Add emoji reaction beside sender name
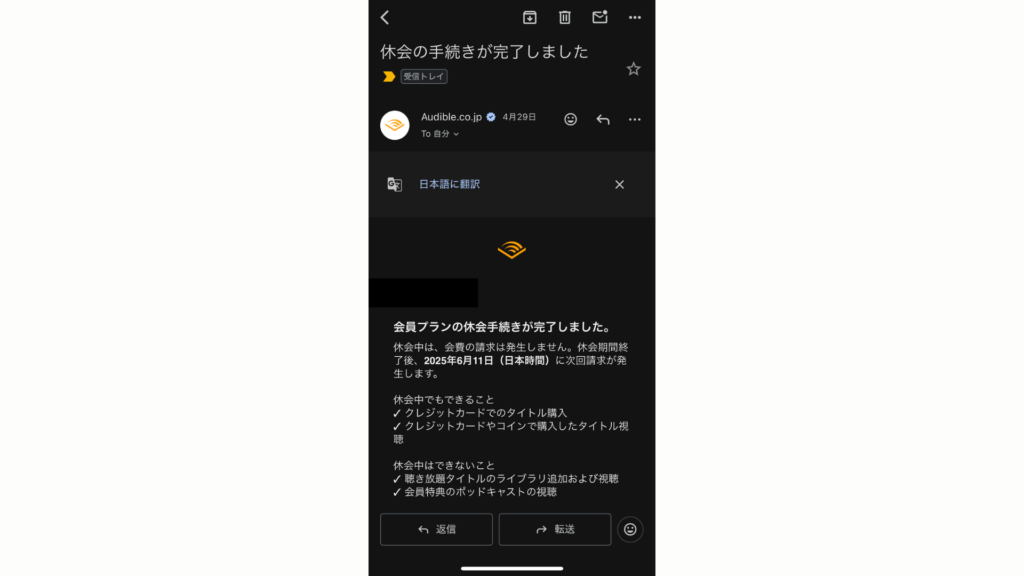Screen dimensions: 1024x576 tap(571, 119)
